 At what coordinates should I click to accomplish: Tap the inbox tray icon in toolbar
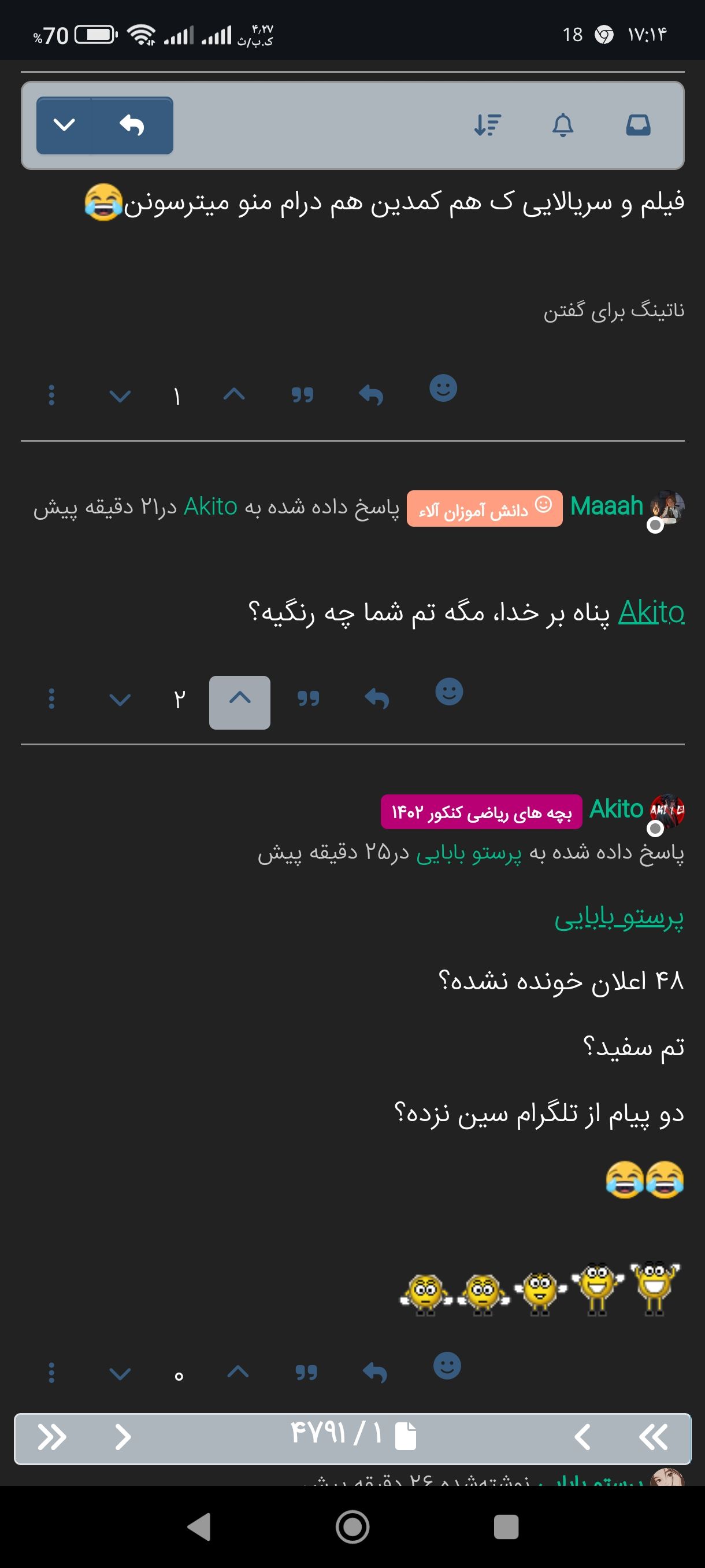[638, 125]
